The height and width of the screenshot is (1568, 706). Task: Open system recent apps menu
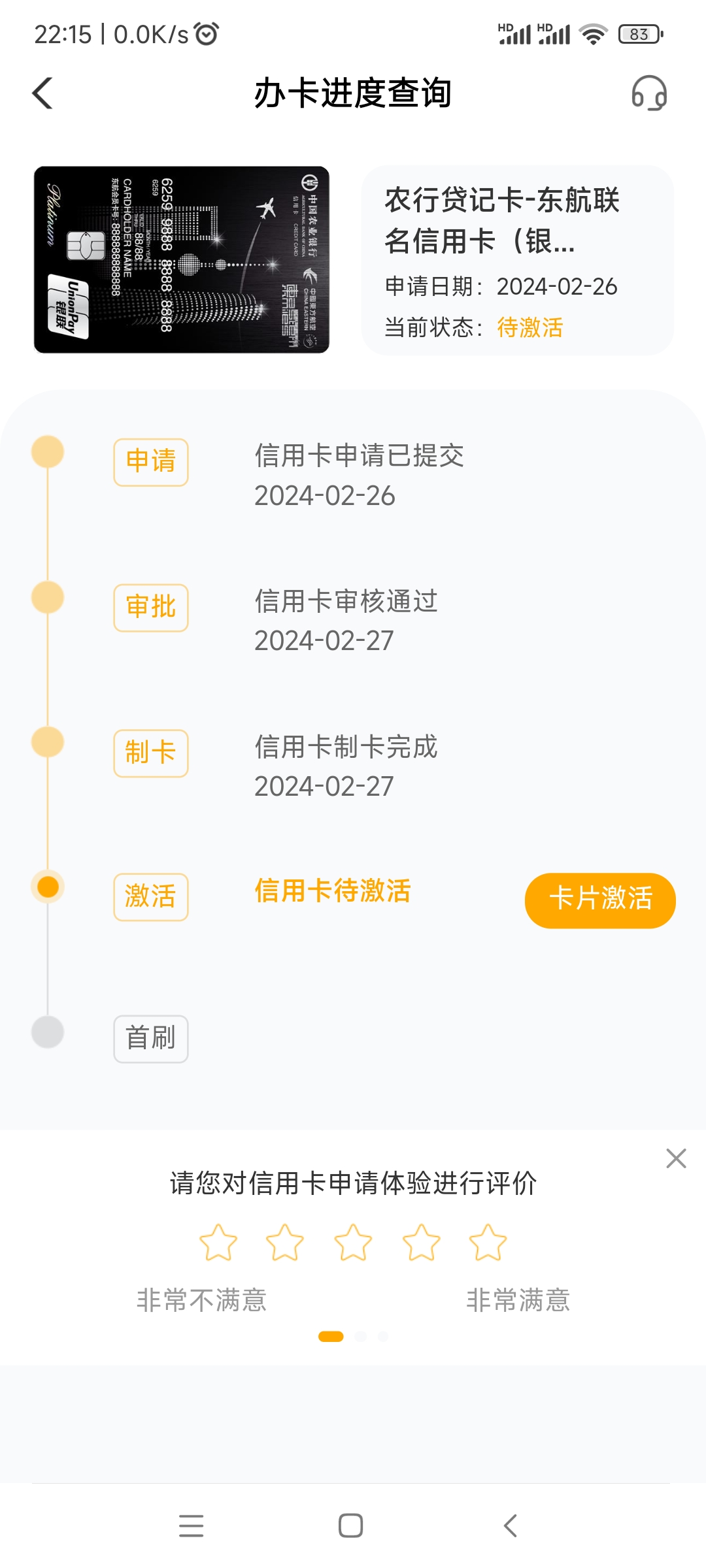191,1526
